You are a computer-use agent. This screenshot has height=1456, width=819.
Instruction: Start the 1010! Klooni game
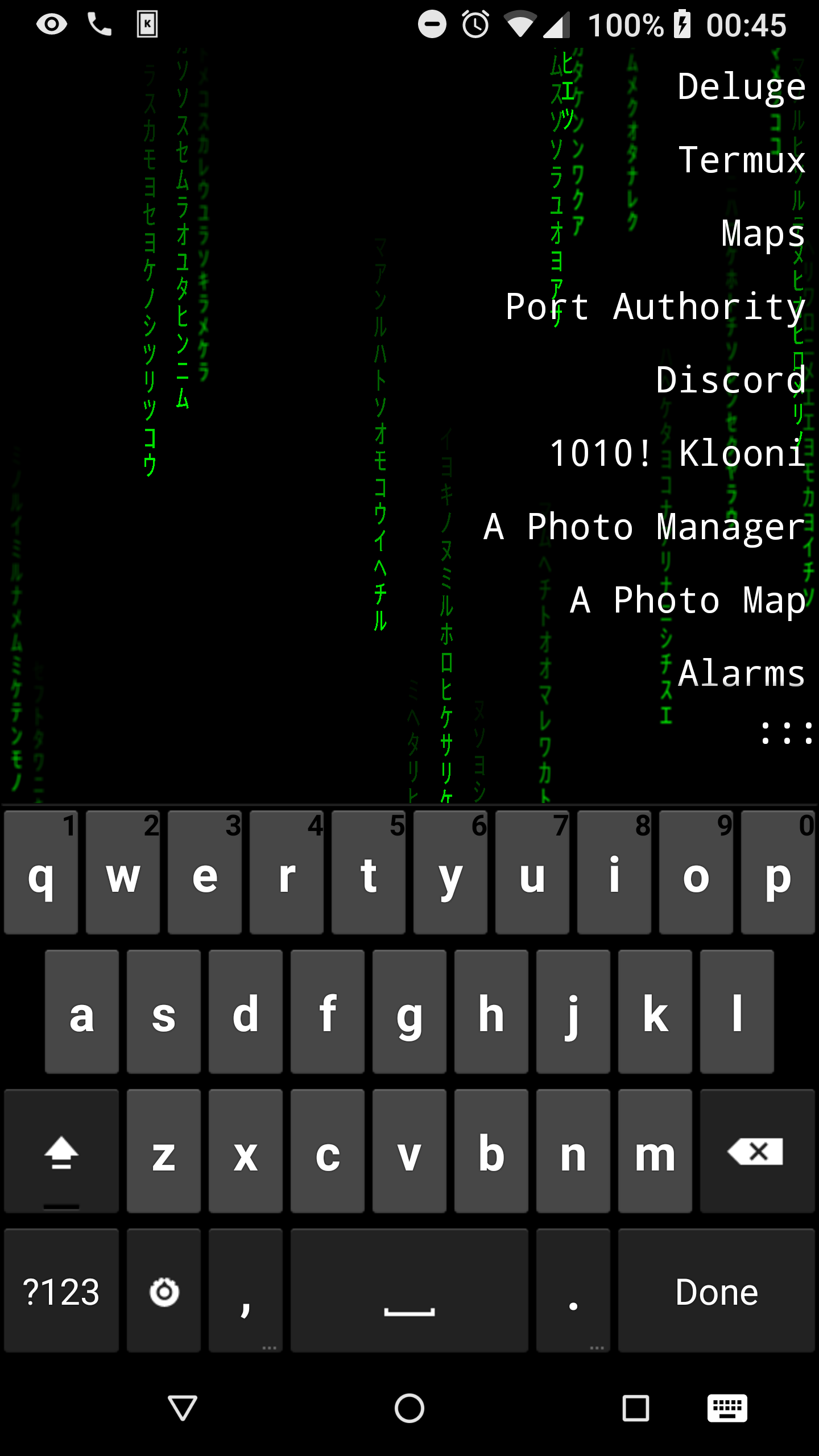coord(677,454)
